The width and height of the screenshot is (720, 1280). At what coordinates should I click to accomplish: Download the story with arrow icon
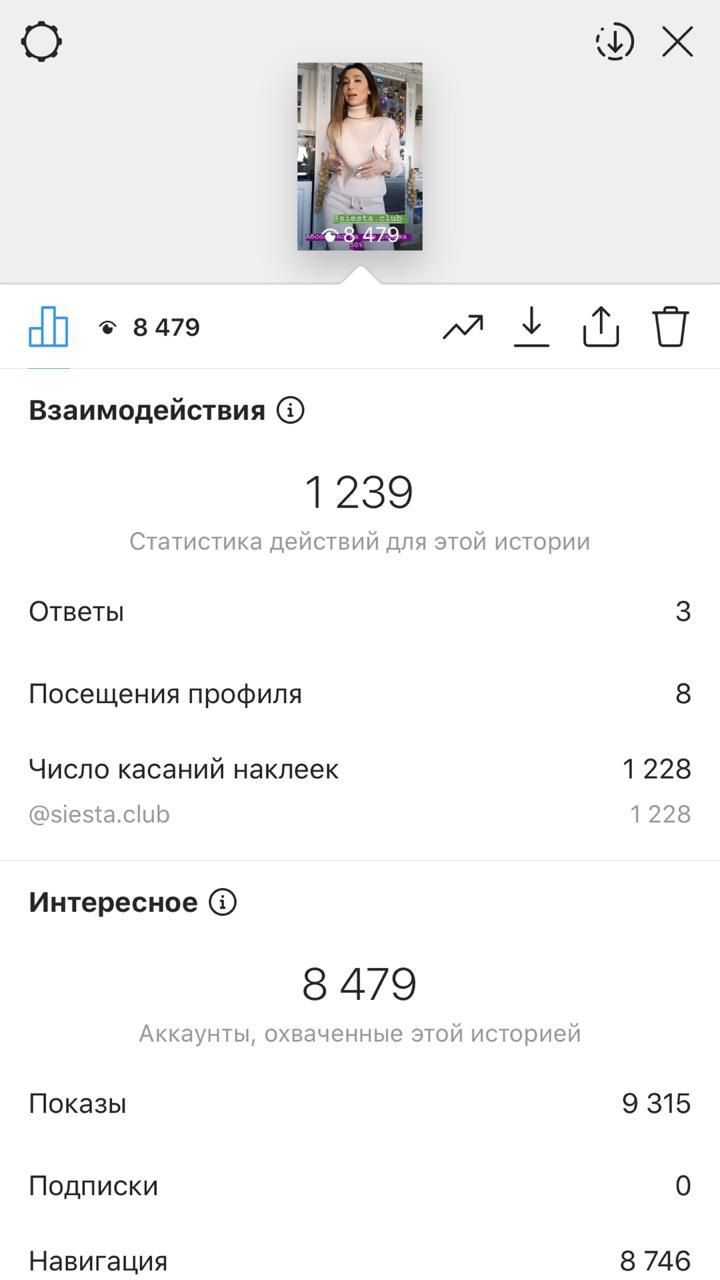point(532,327)
